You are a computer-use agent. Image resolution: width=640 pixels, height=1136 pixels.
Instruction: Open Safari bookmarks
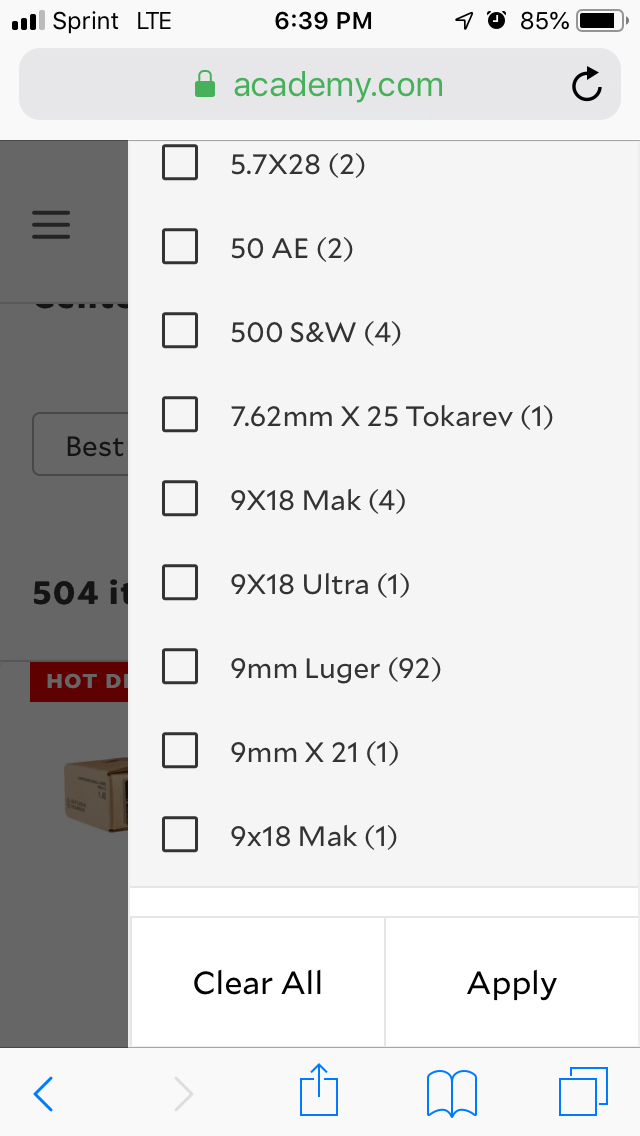click(451, 1093)
